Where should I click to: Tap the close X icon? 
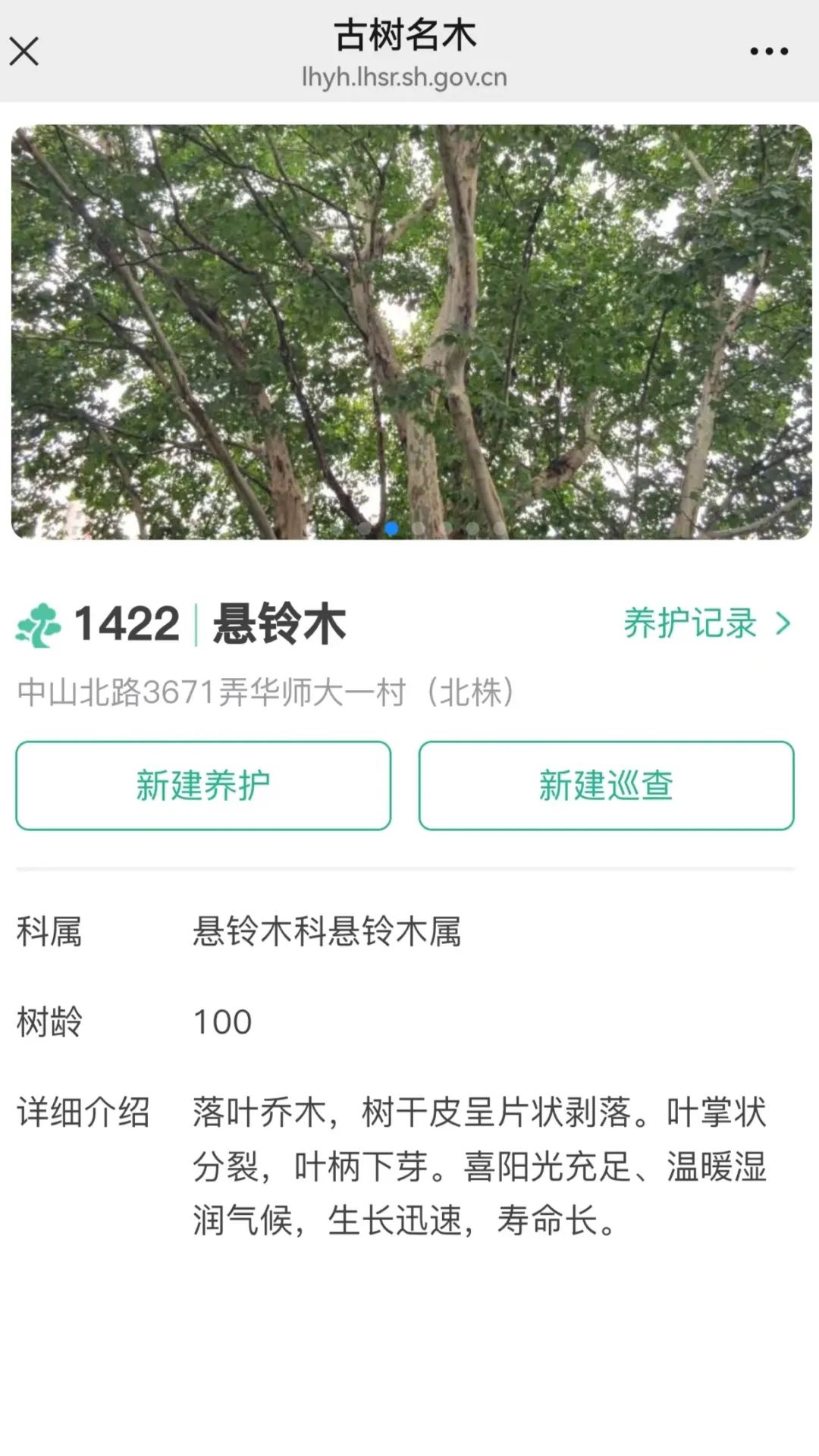click(x=26, y=53)
